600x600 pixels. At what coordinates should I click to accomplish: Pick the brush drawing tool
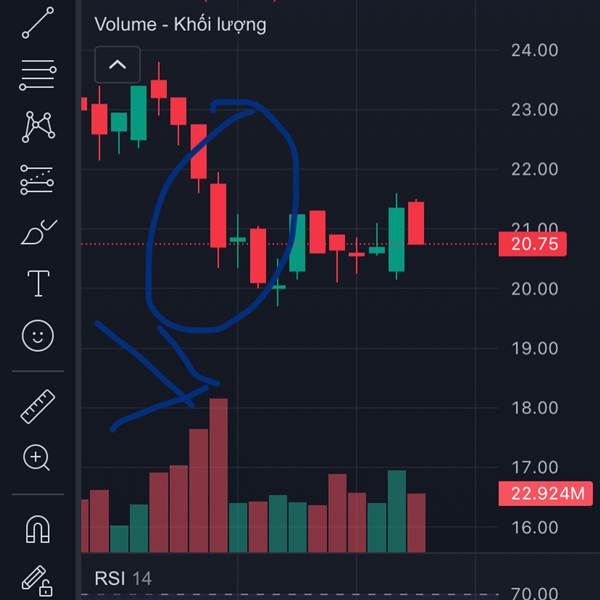(x=38, y=233)
